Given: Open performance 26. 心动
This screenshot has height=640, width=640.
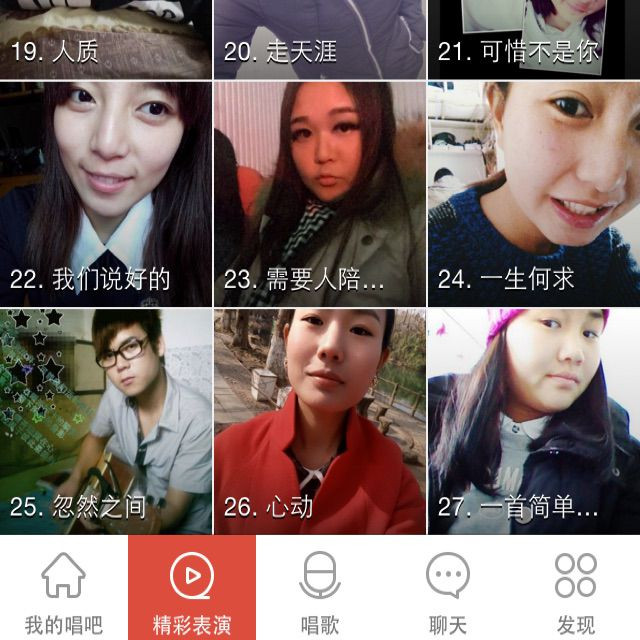Looking at the screenshot, I should (320, 421).
